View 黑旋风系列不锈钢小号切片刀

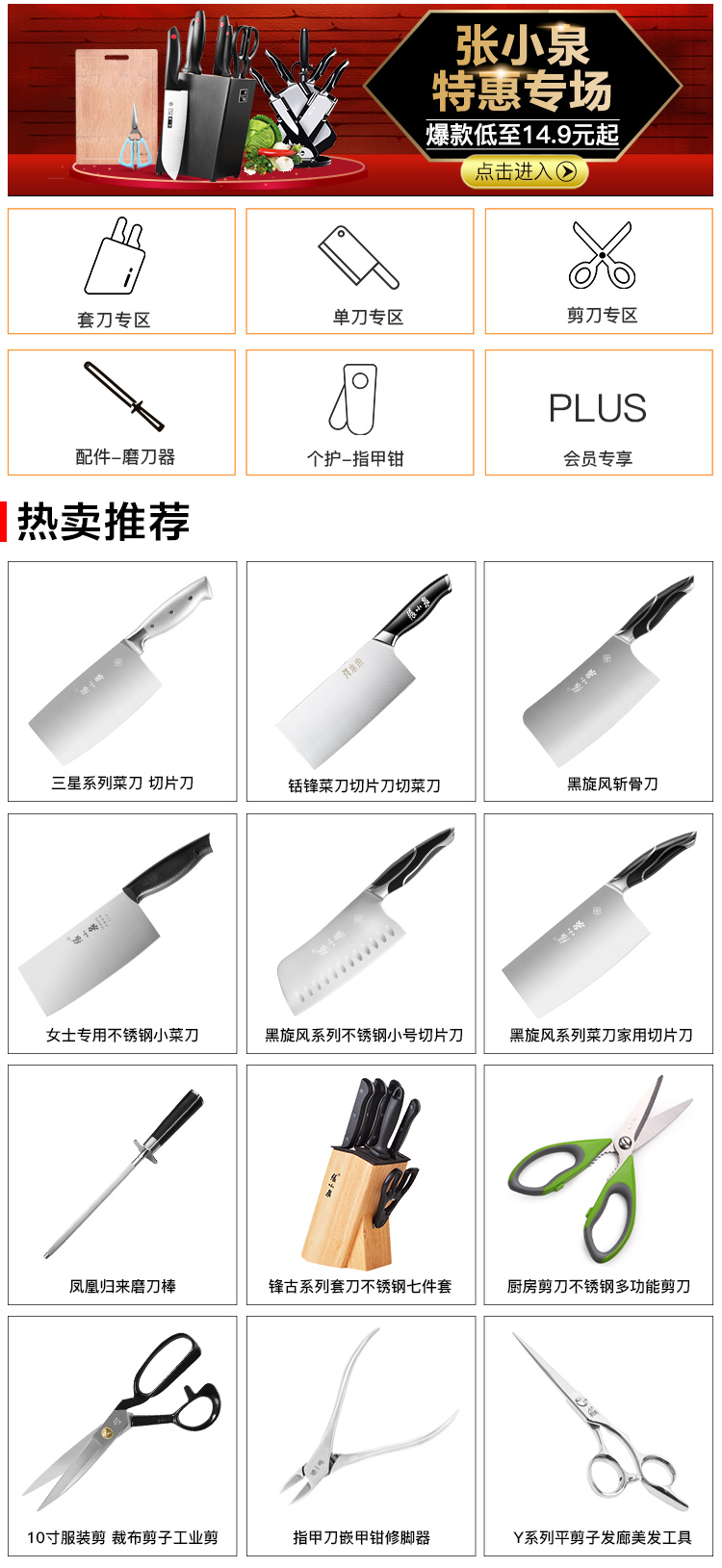pos(361,933)
